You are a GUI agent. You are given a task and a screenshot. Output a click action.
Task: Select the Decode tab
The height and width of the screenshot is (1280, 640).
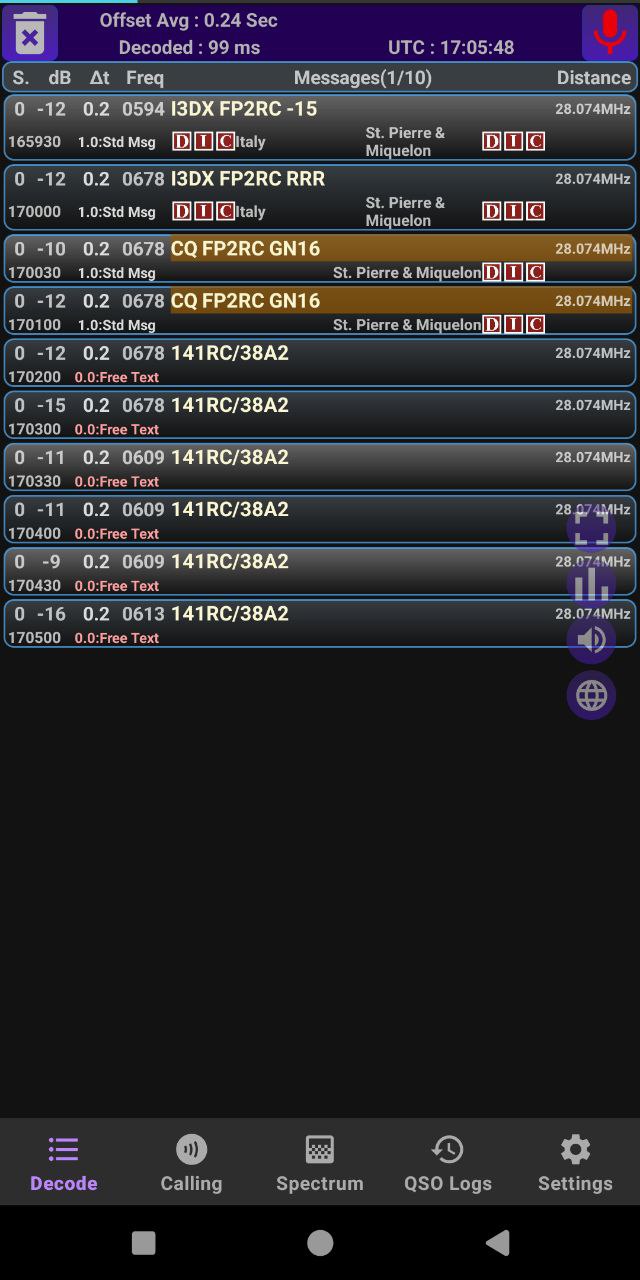point(64,1163)
